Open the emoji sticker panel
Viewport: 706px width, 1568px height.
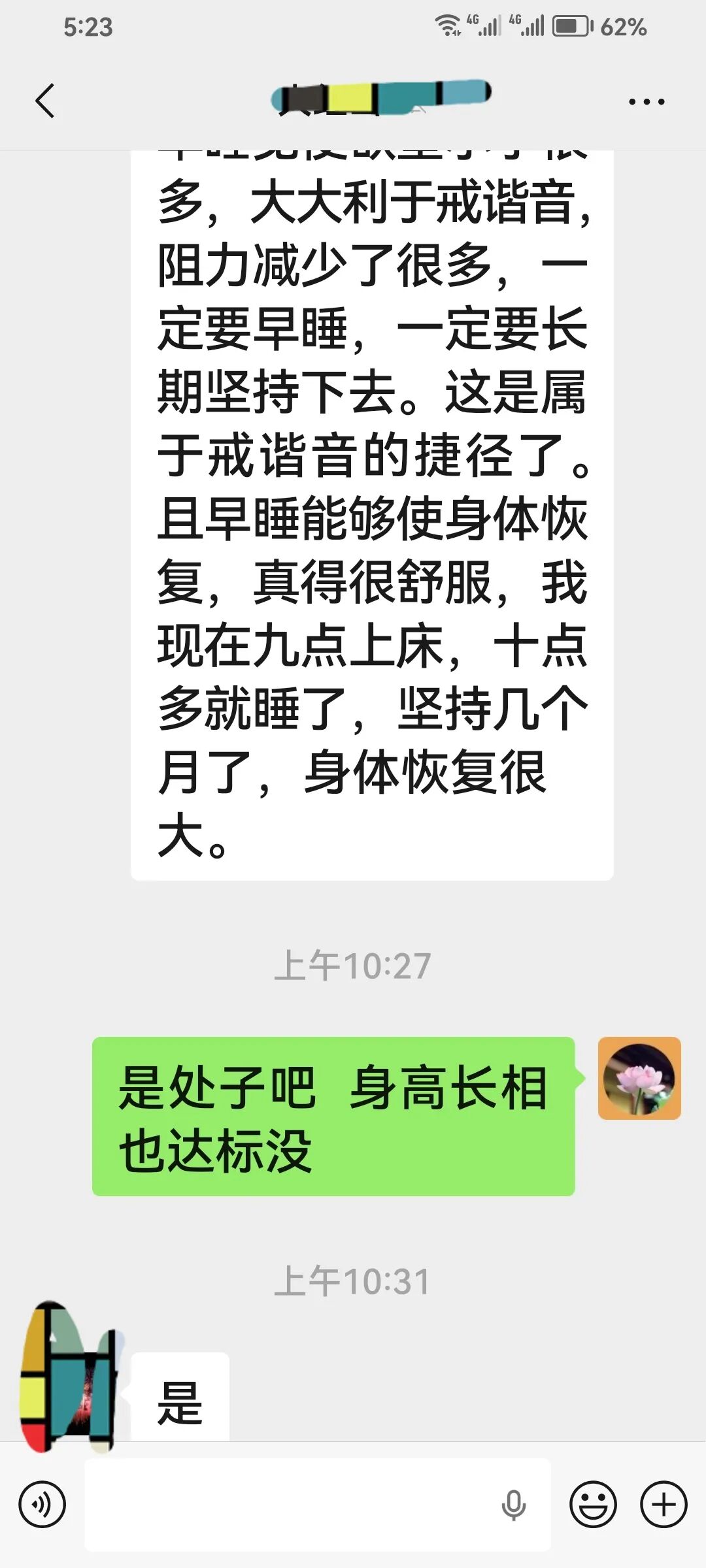[x=593, y=1505]
